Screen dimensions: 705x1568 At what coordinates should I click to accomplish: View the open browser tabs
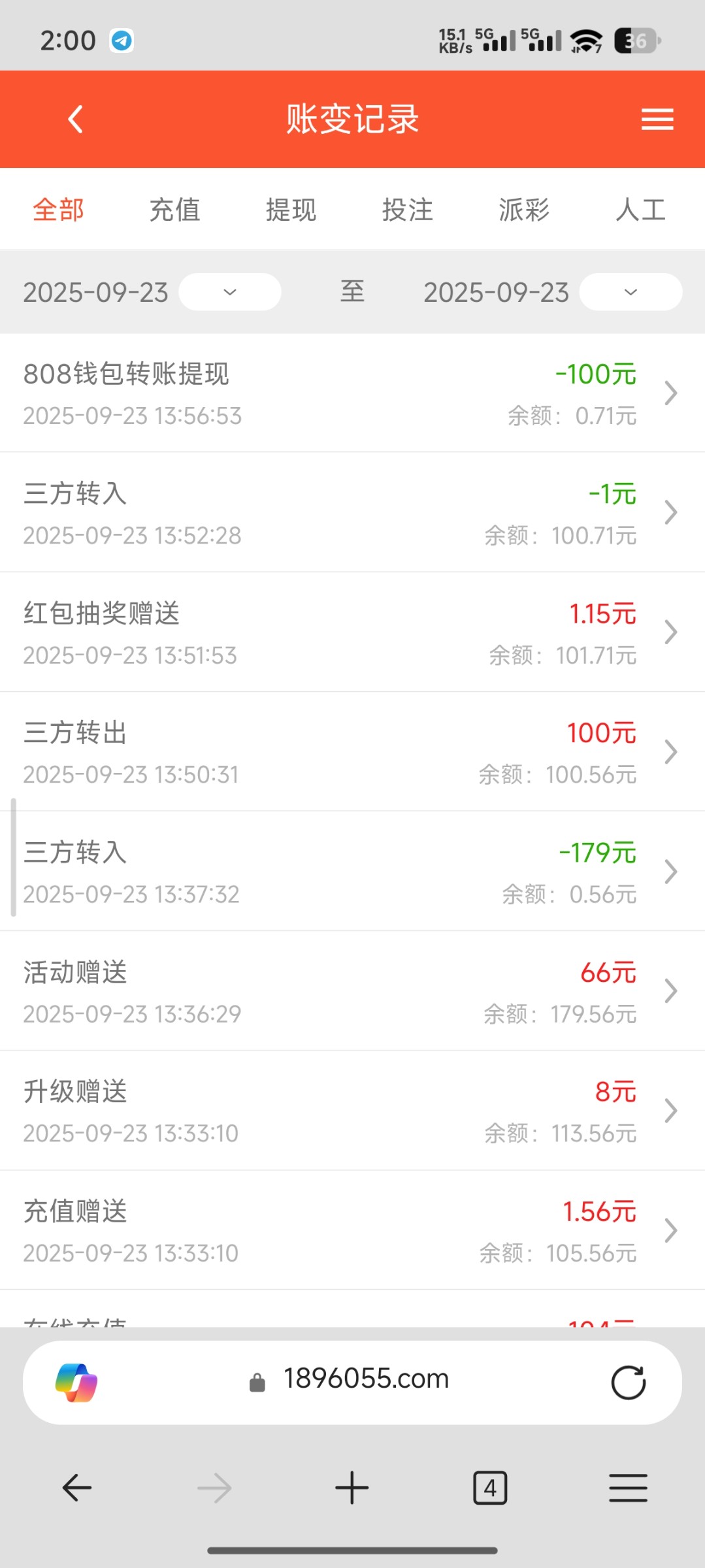coord(490,1488)
